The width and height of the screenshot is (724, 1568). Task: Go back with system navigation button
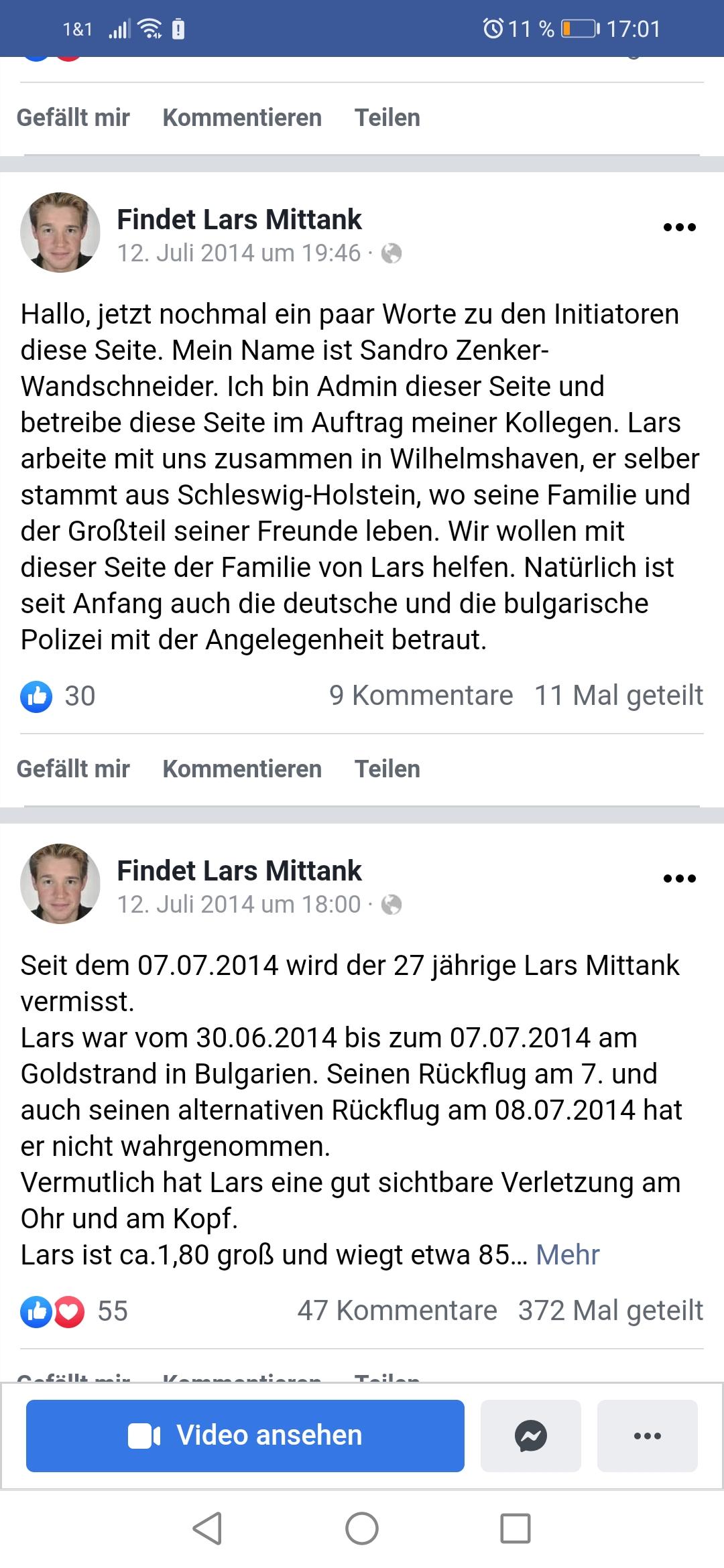pyautogui.click(x=207, y=1528)
